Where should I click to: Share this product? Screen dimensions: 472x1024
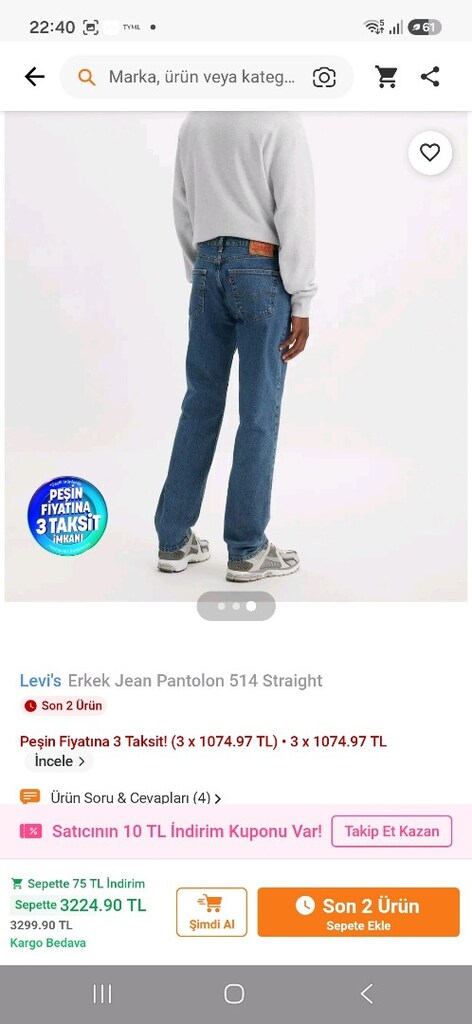[430, 77]
